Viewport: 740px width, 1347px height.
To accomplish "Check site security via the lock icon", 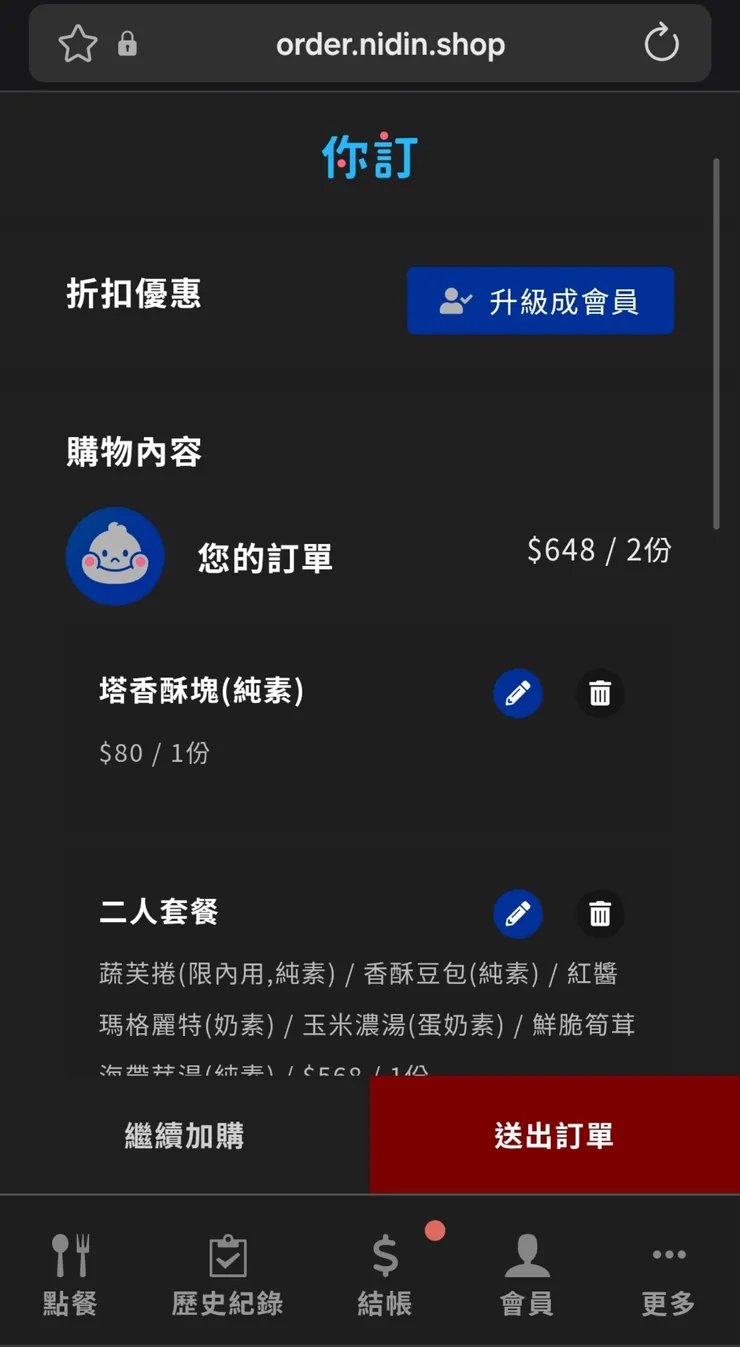I will [x=128, y=43].
